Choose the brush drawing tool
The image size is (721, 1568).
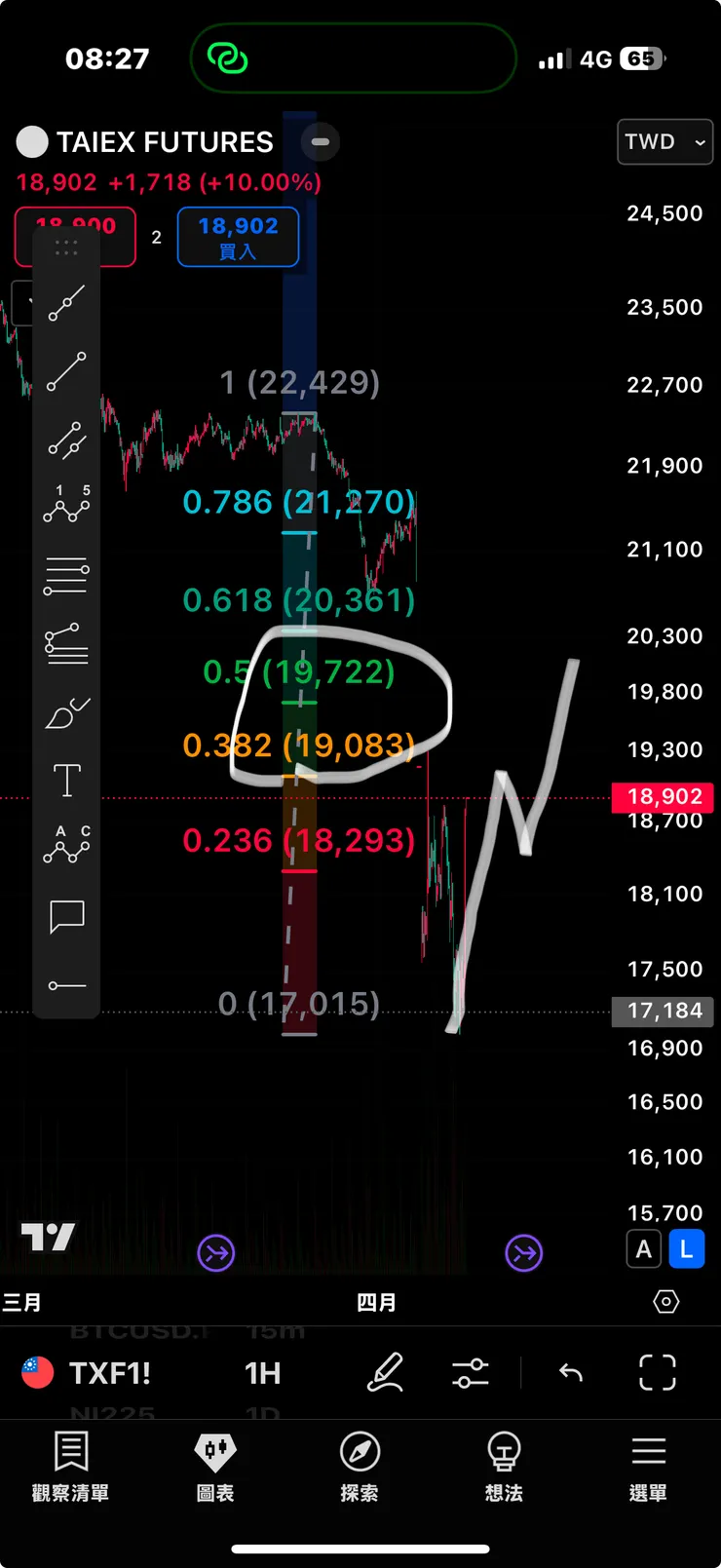coord(66,713)
